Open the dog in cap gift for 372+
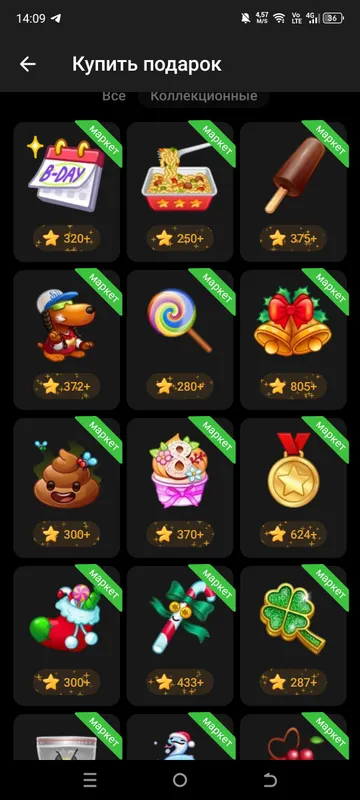Screen dimensions: 360x800 click(67, 340)
